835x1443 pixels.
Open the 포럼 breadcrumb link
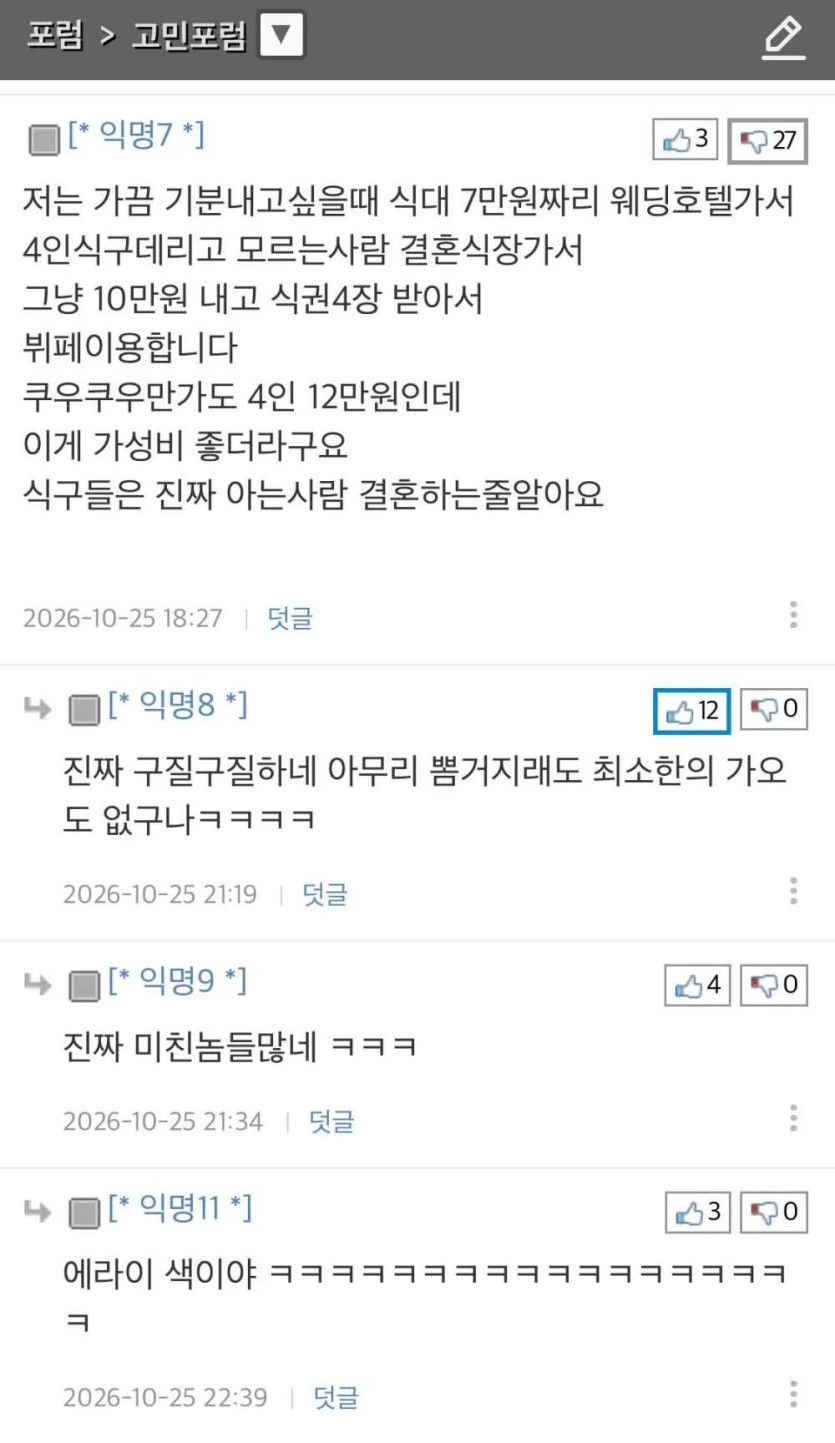tap(54, 39)
